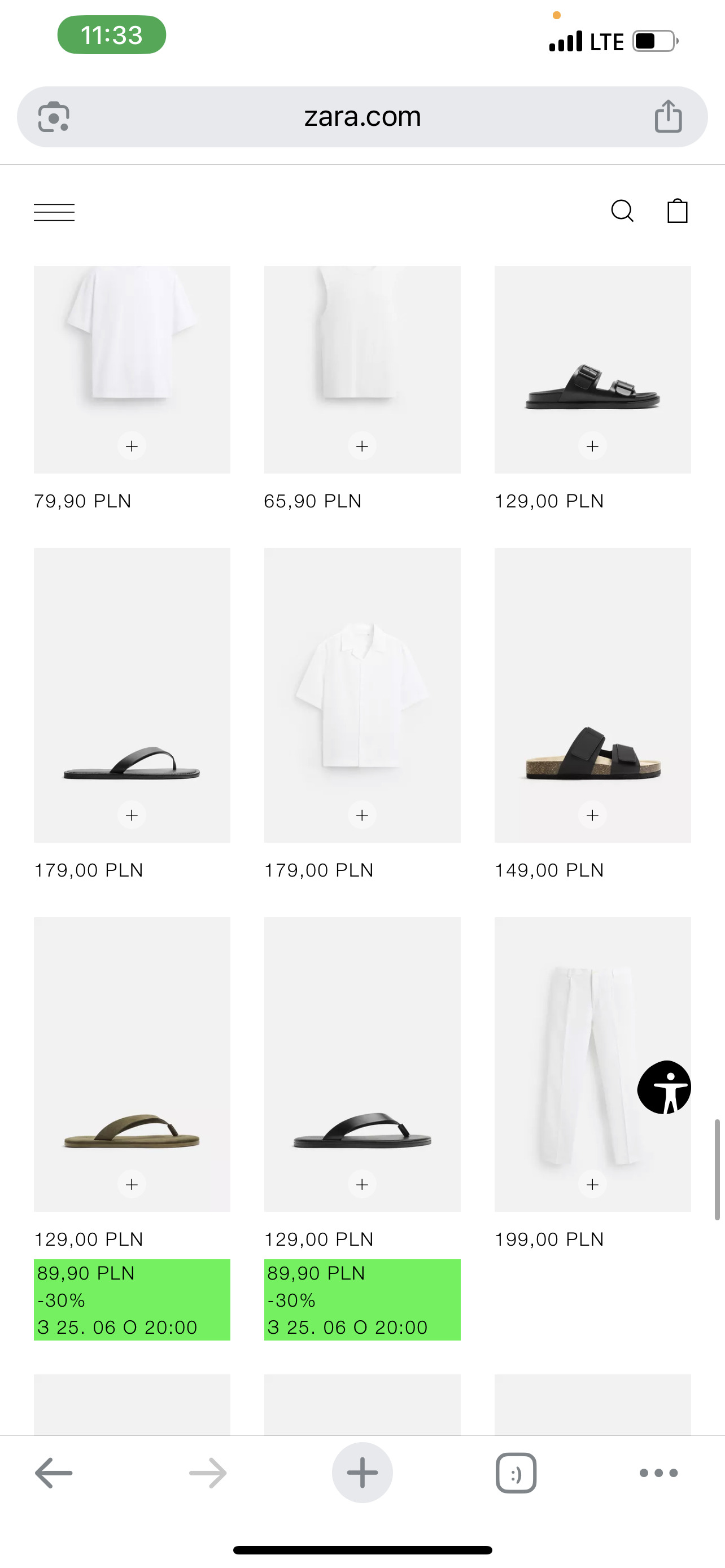Open the white short-sleeve shirt product
725x1568 pixels.
(x=362, y=694)
